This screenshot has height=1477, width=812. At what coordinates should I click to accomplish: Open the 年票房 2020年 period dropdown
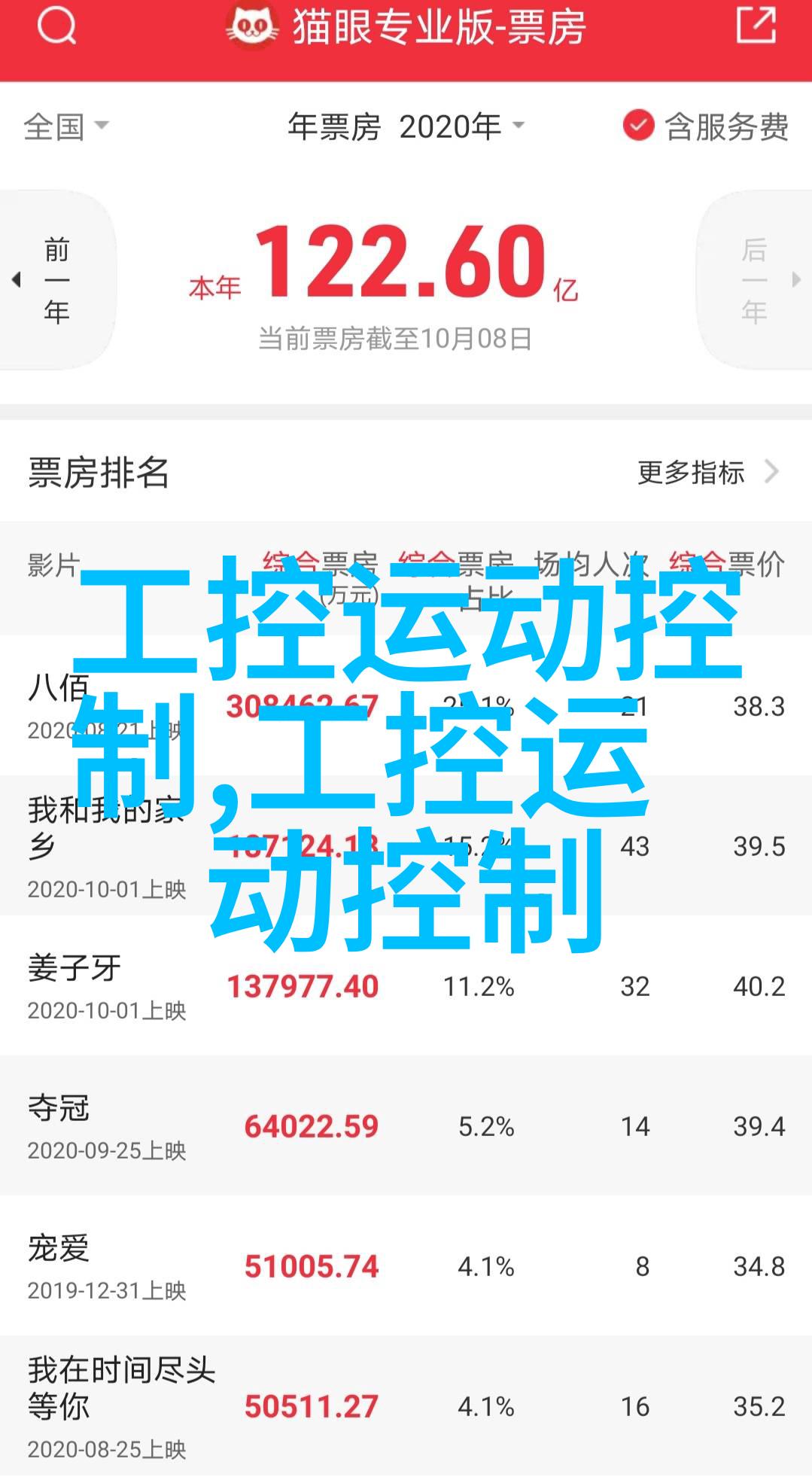(x=406, y=126)
